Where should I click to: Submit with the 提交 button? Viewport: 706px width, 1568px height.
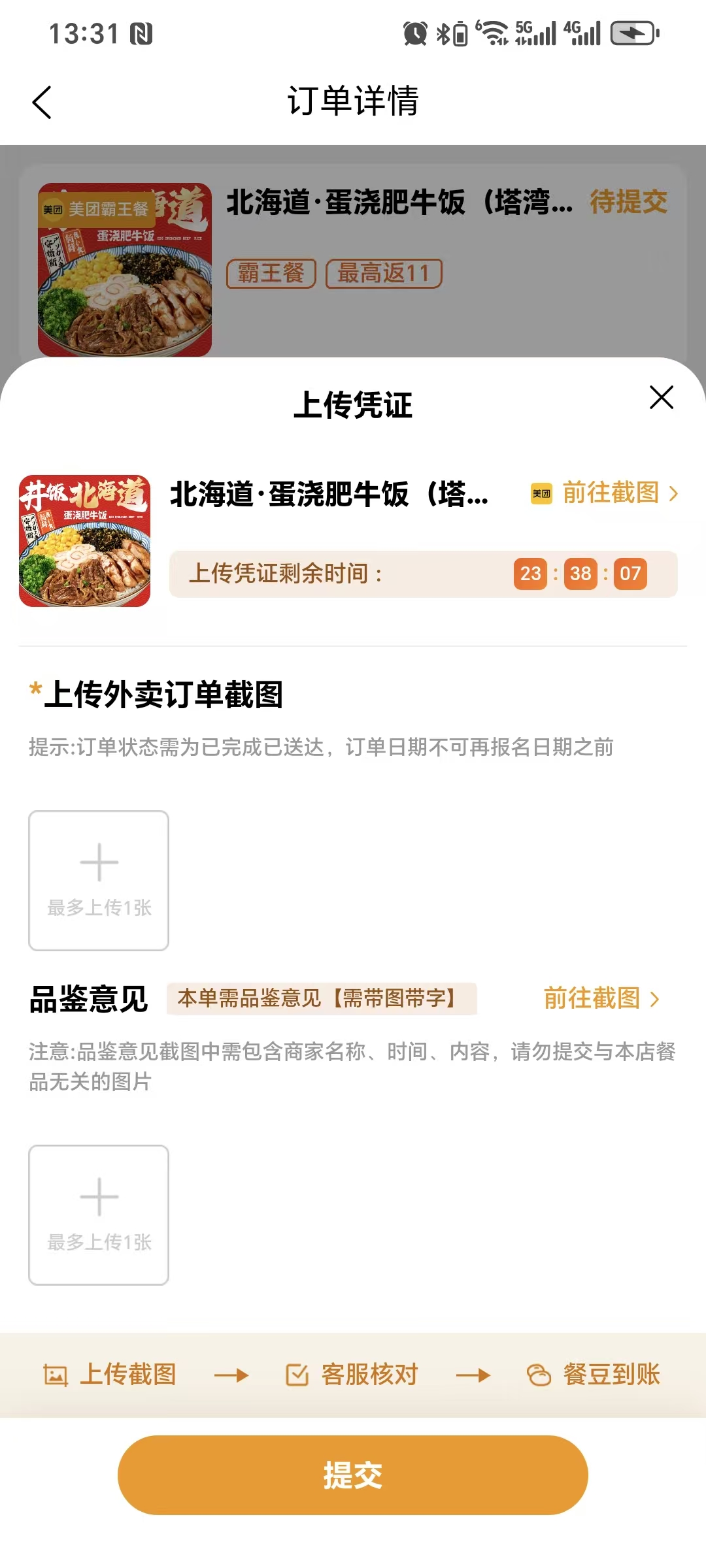[x=353, y=1475]
